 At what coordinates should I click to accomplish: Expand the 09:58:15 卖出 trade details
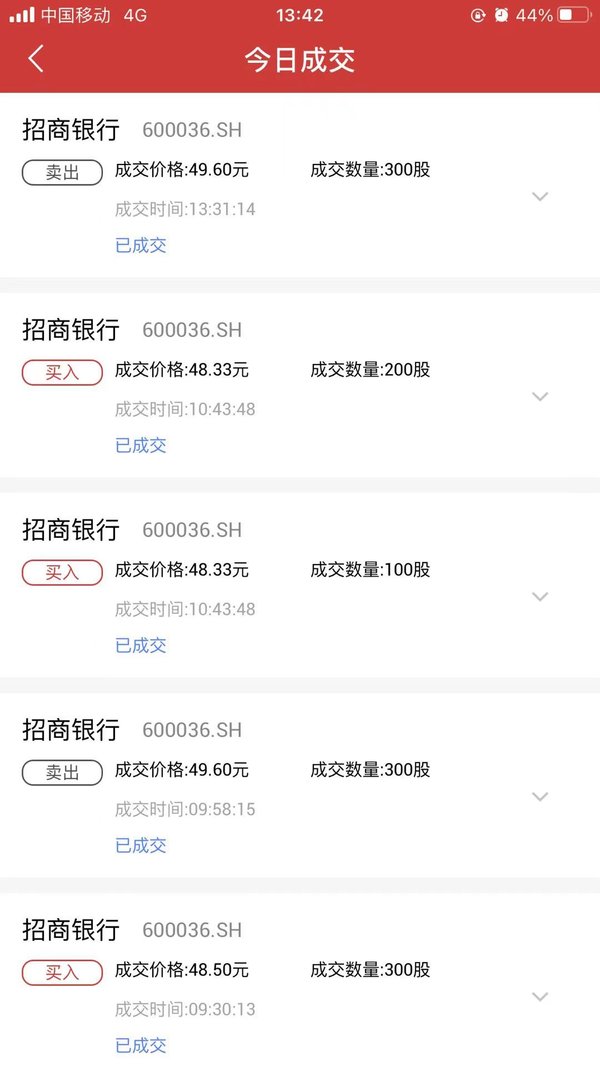click(x=540, y=797)
